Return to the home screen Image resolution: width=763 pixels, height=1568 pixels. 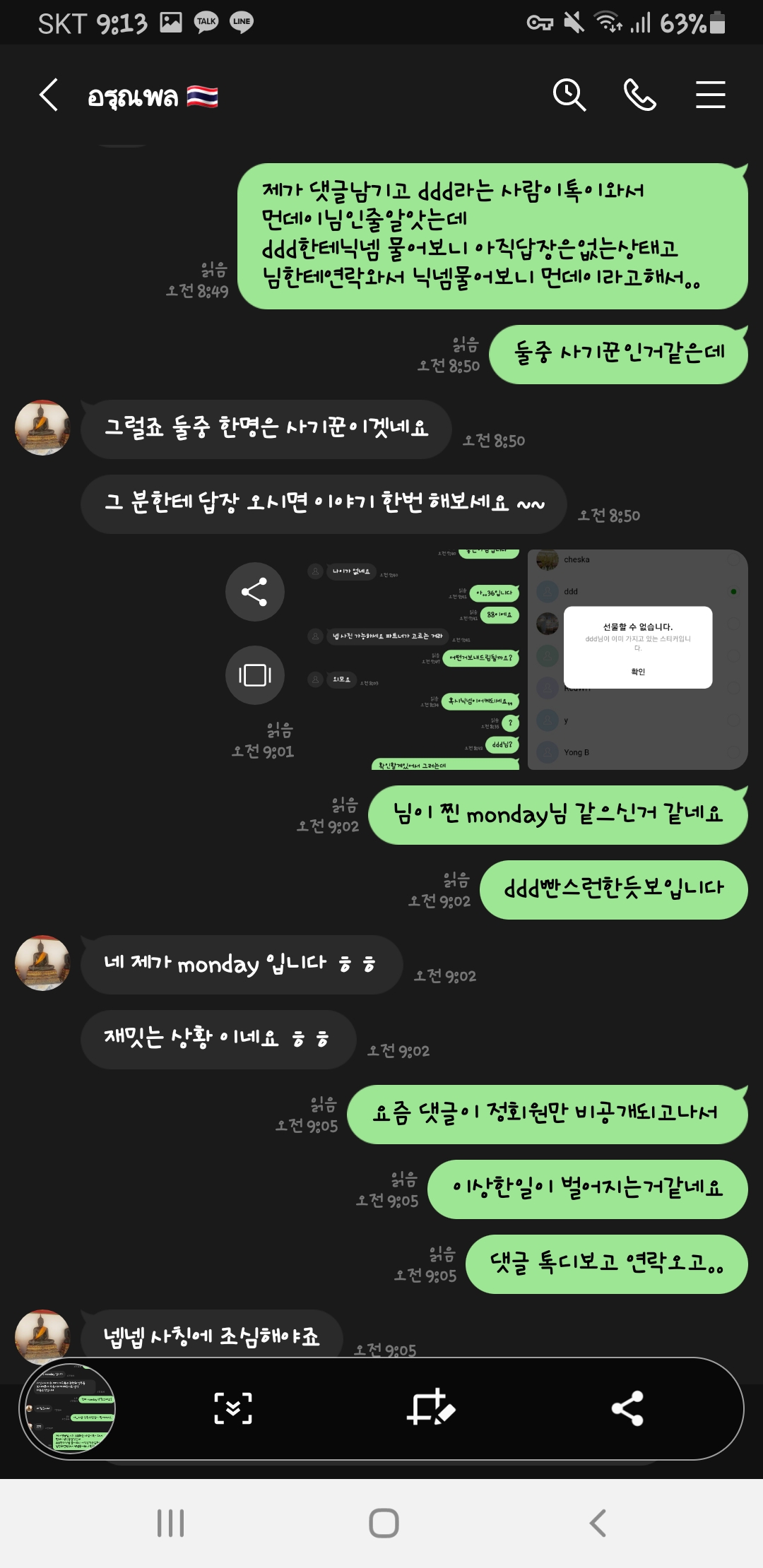384,1523
